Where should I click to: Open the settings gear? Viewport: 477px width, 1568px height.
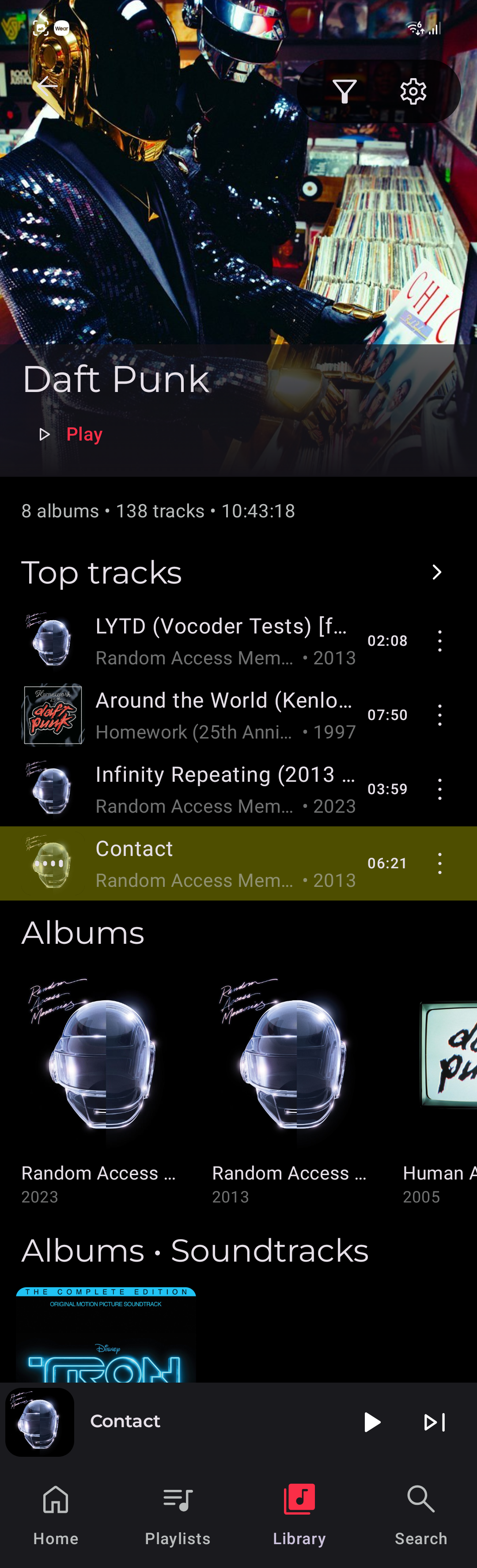[x=413, y=92]
